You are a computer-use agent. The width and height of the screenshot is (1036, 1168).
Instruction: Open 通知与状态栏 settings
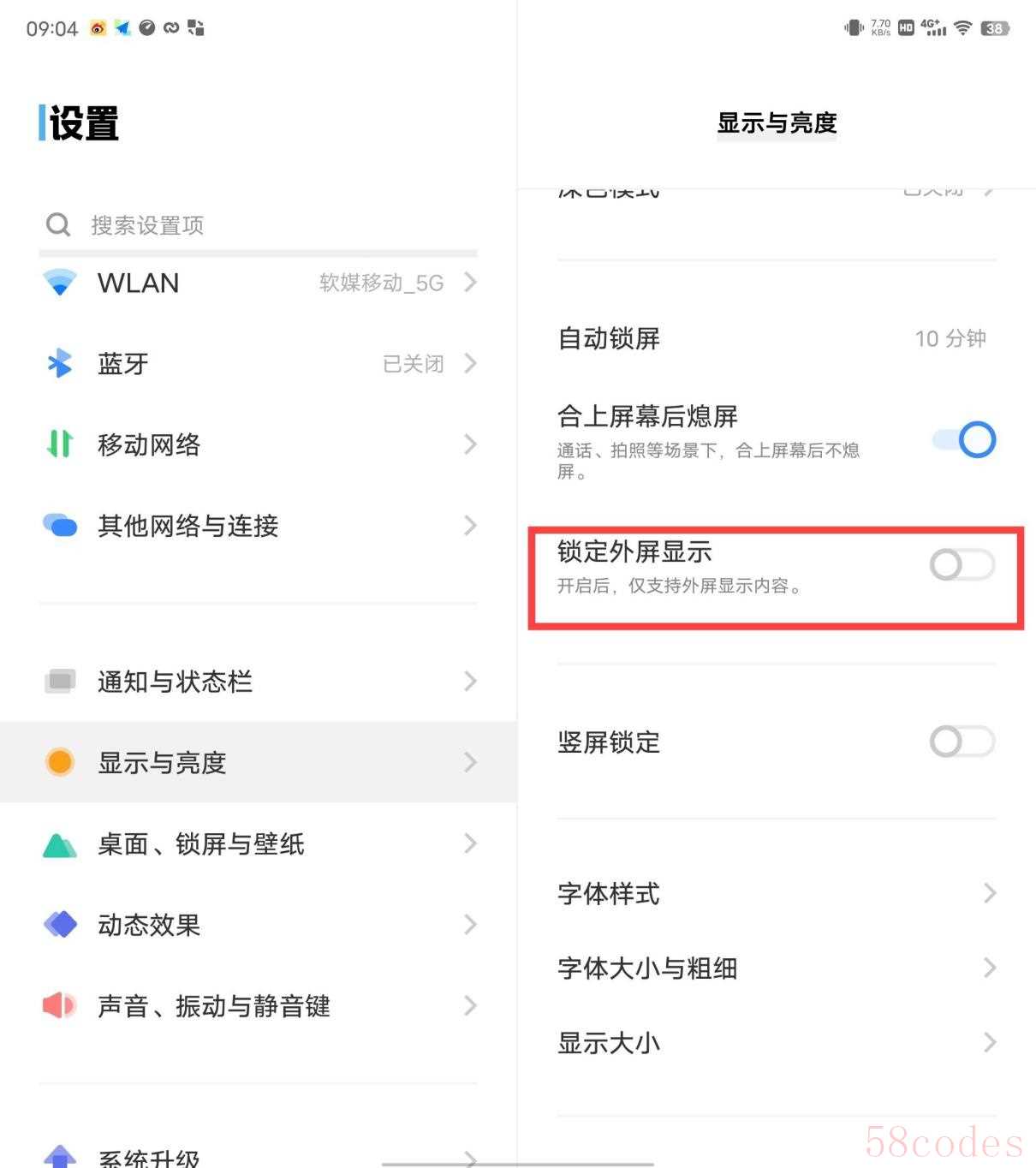point(257,682)
